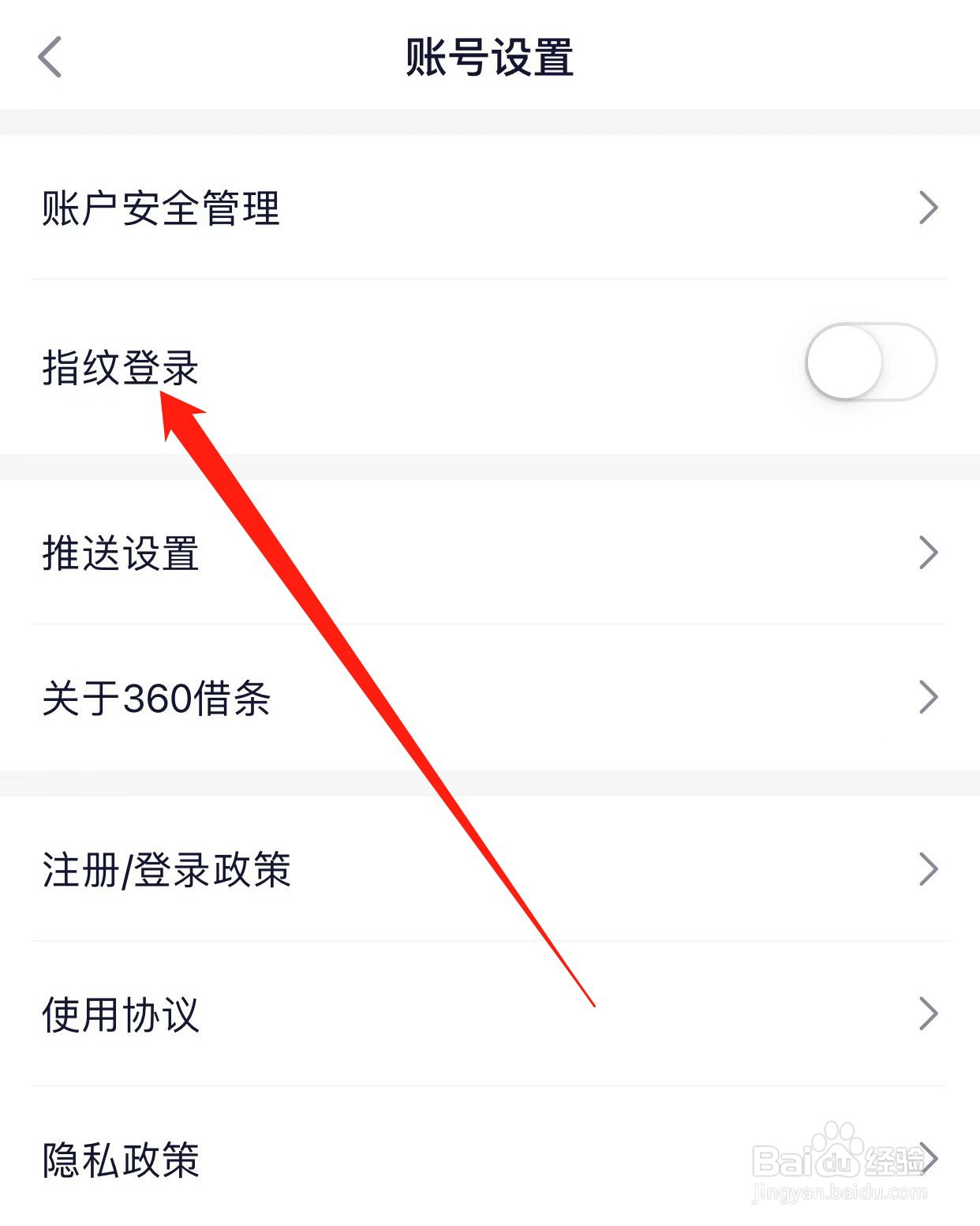Tap the 账号设置 title bar text
The height and width of the screenshot is (1226, 980).
click(x=490, y=58)
